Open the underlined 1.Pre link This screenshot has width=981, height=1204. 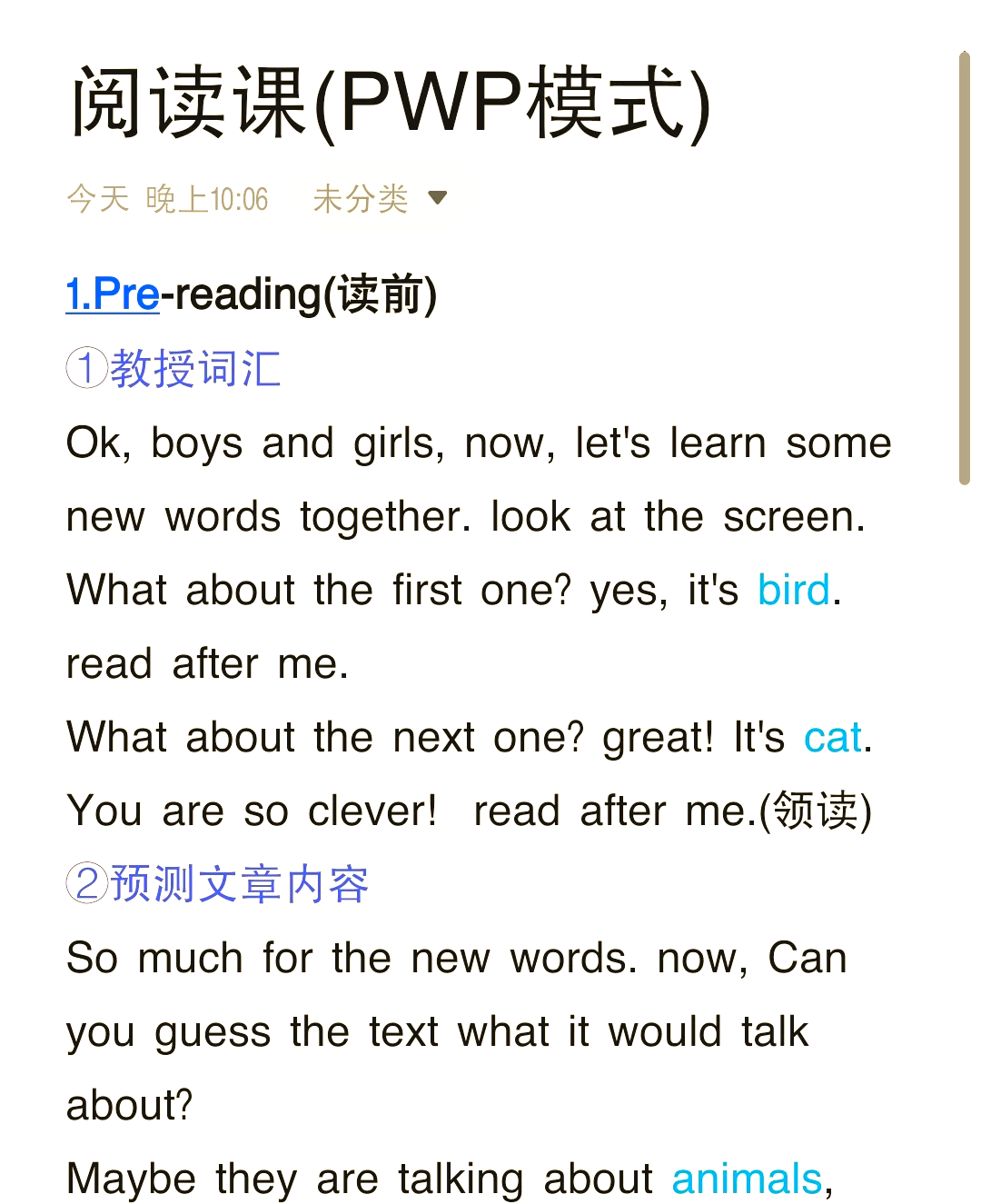click(113, 294)
